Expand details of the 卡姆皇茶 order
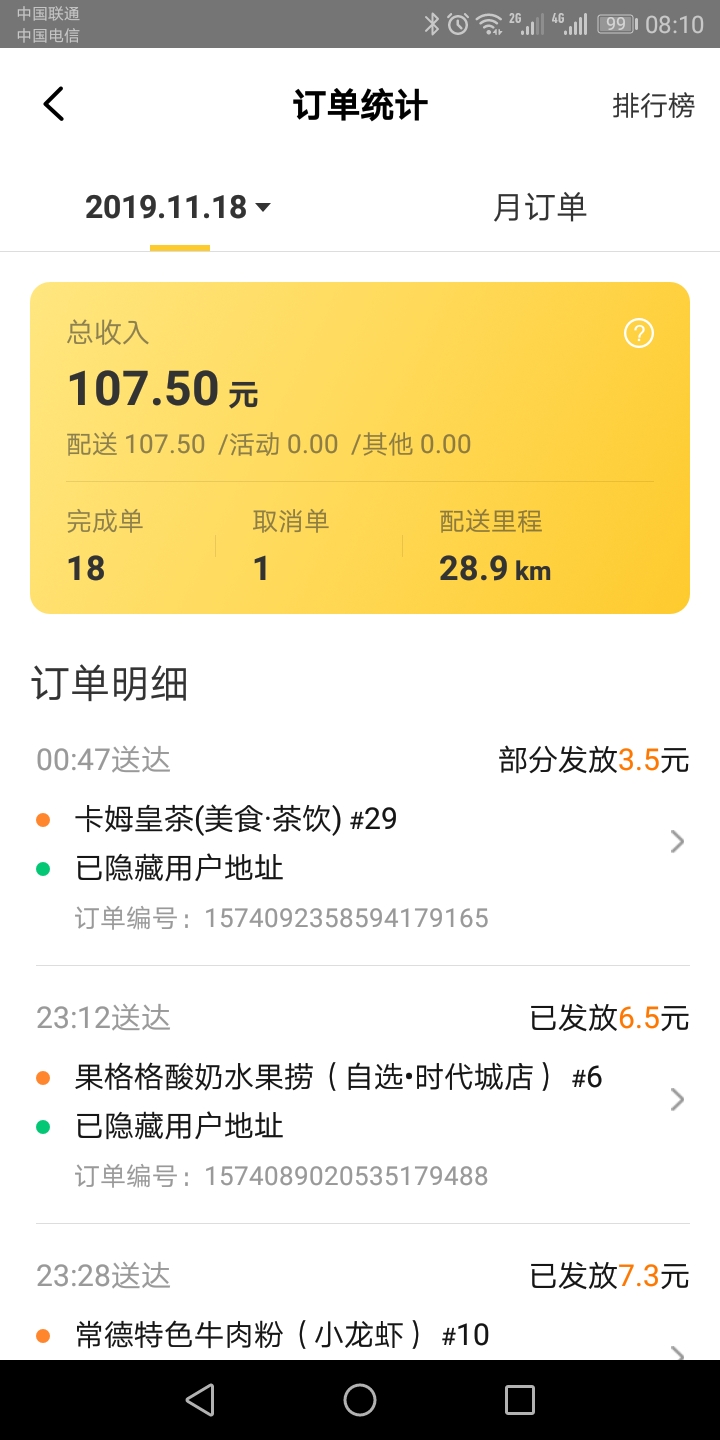This screenshot has width=720, height=1440. (677, 841)
